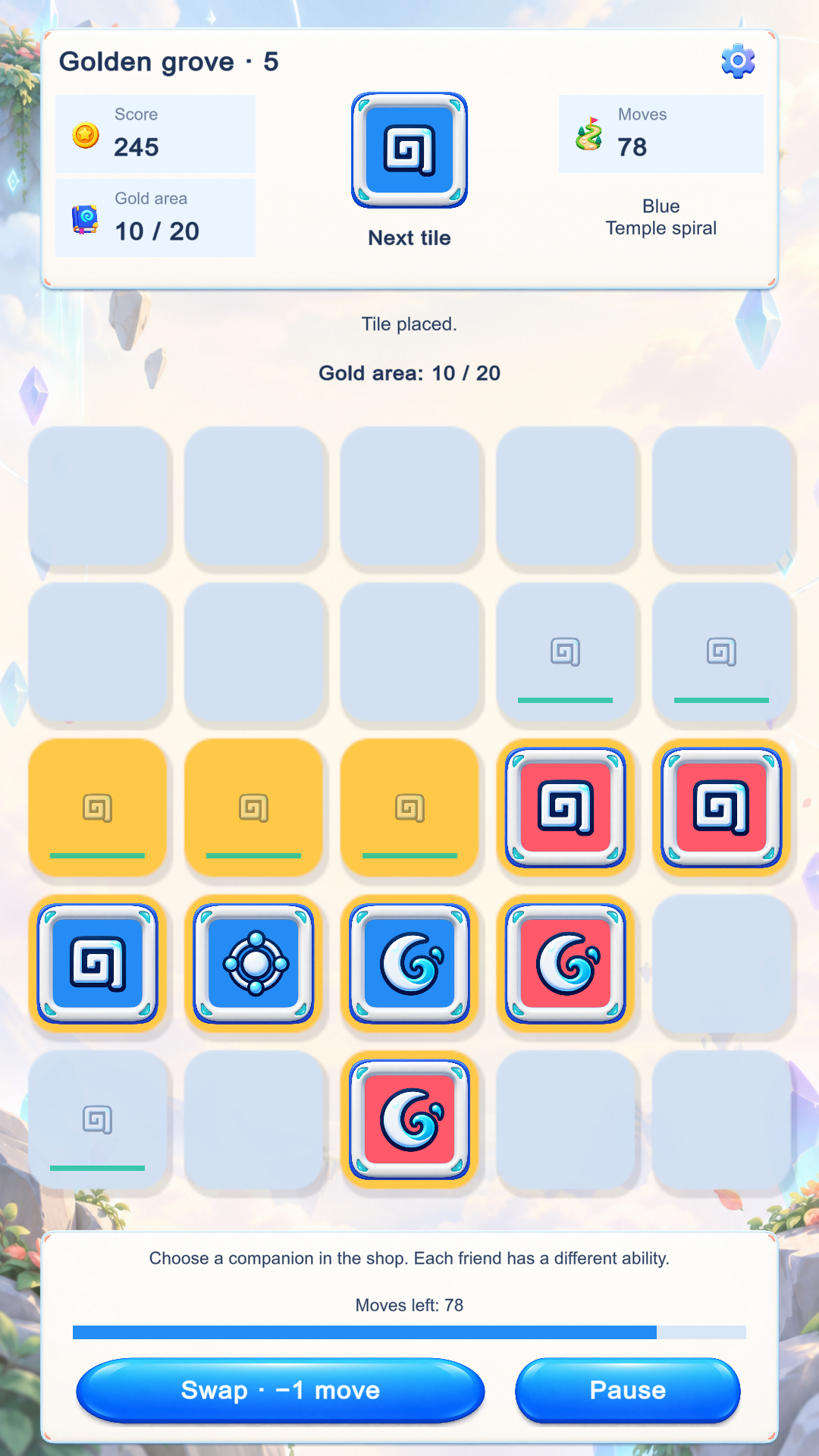
Task: Open the settings gear
Action: click(x=738, y=61)
